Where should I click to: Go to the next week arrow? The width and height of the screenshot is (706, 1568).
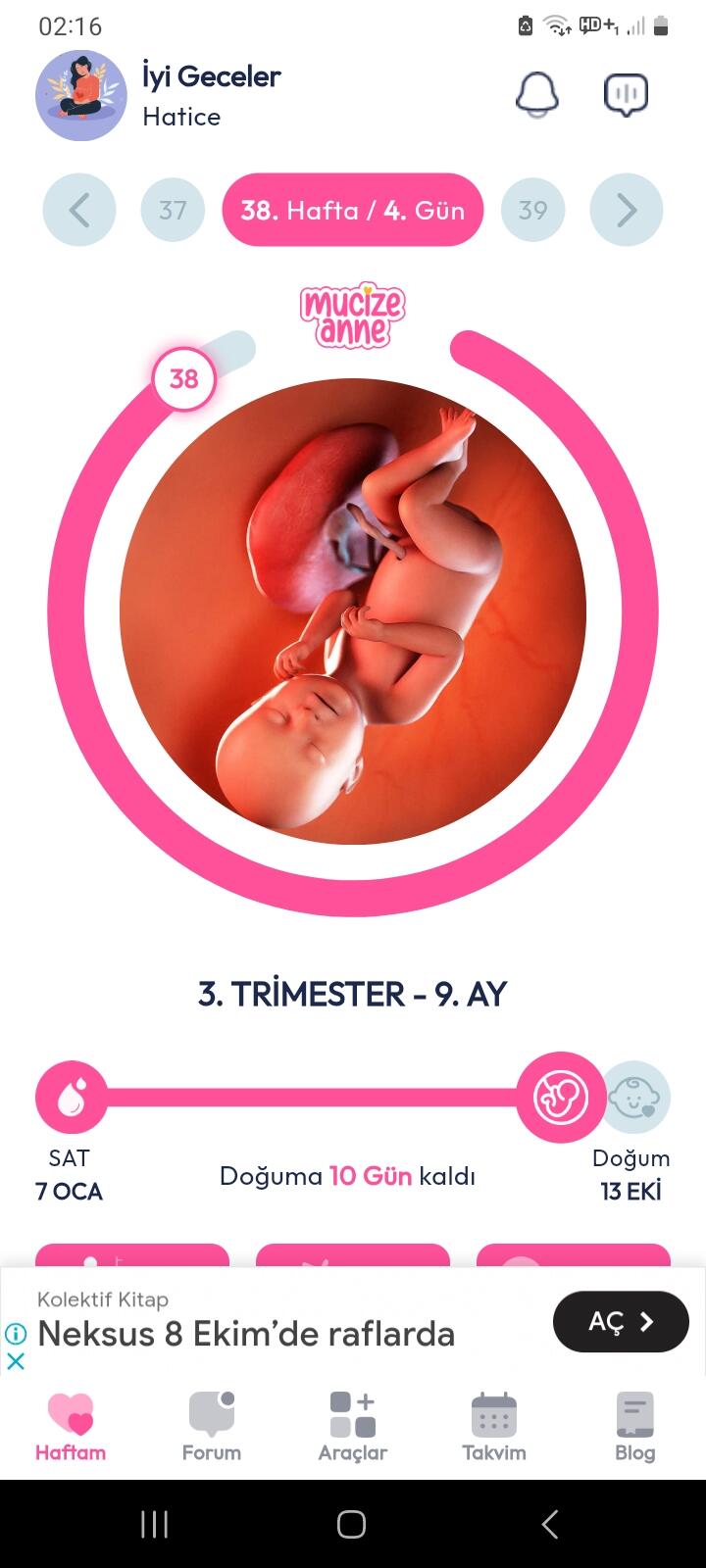click(627, 210)
